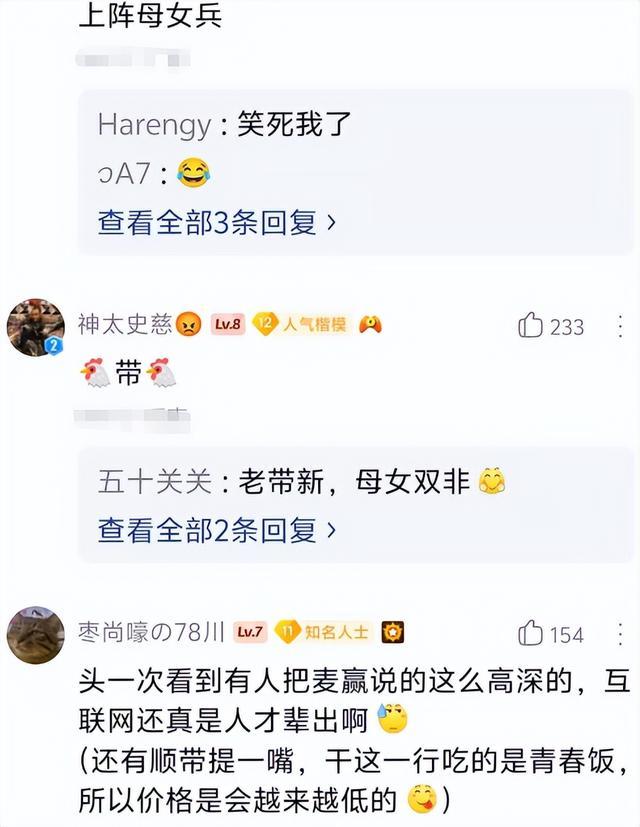Open Harengy's profile from the reply
The width and height of the screenshot is (640, 827).
pos(154,125)
